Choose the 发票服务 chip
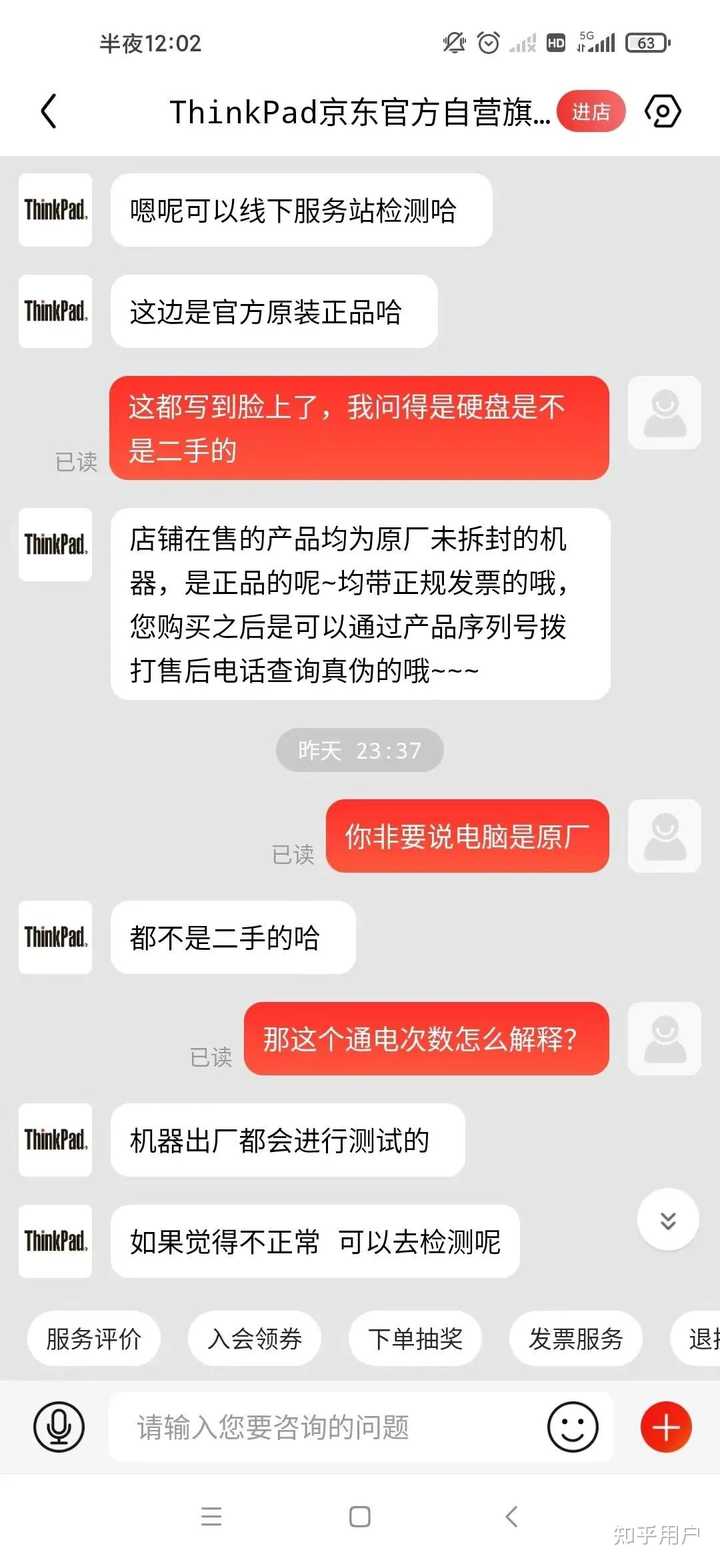This screenshot has height=1560, width=720. point(576,1338)
